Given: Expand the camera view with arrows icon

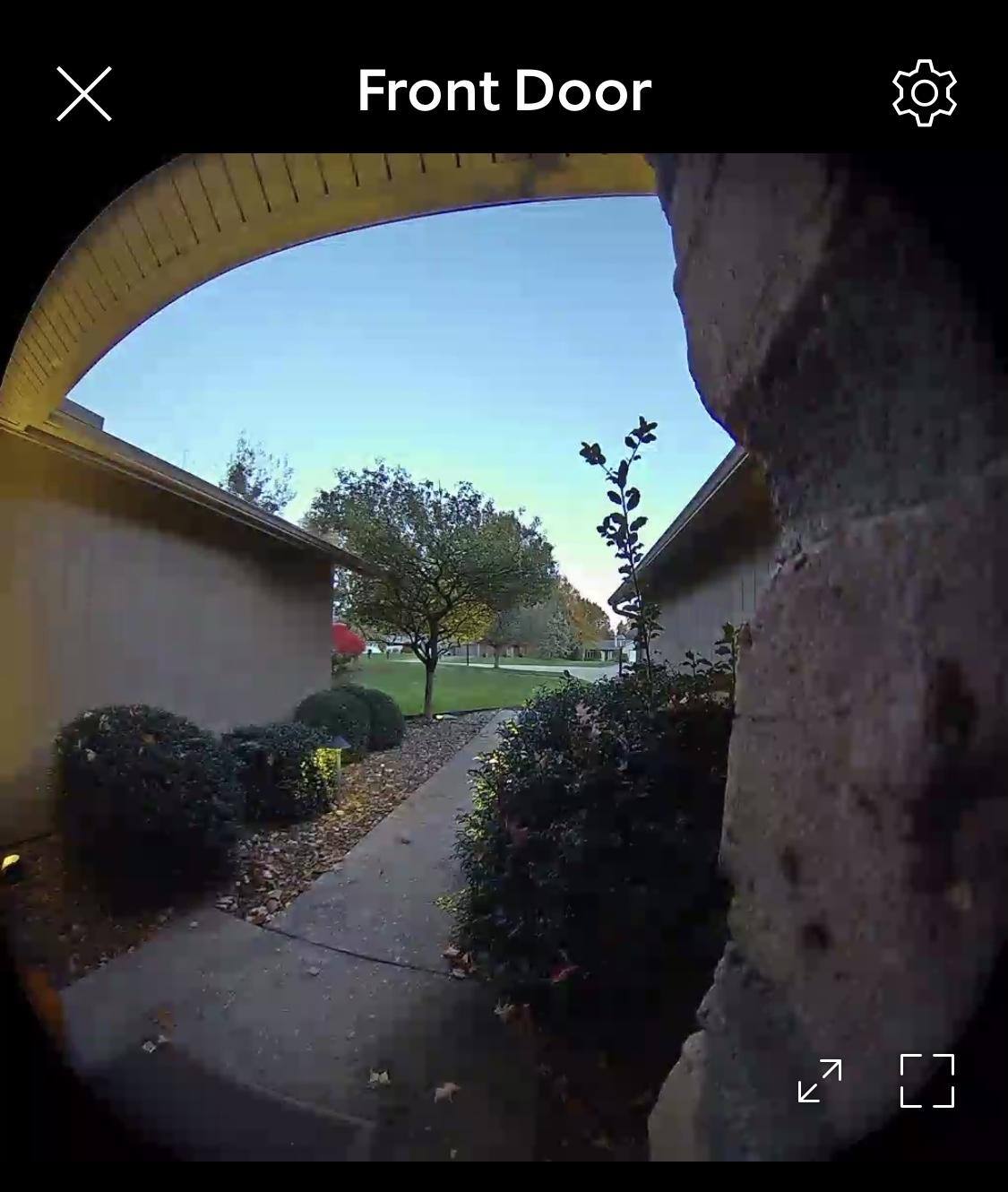Looking at the screenshot, I should (820, 1081).
